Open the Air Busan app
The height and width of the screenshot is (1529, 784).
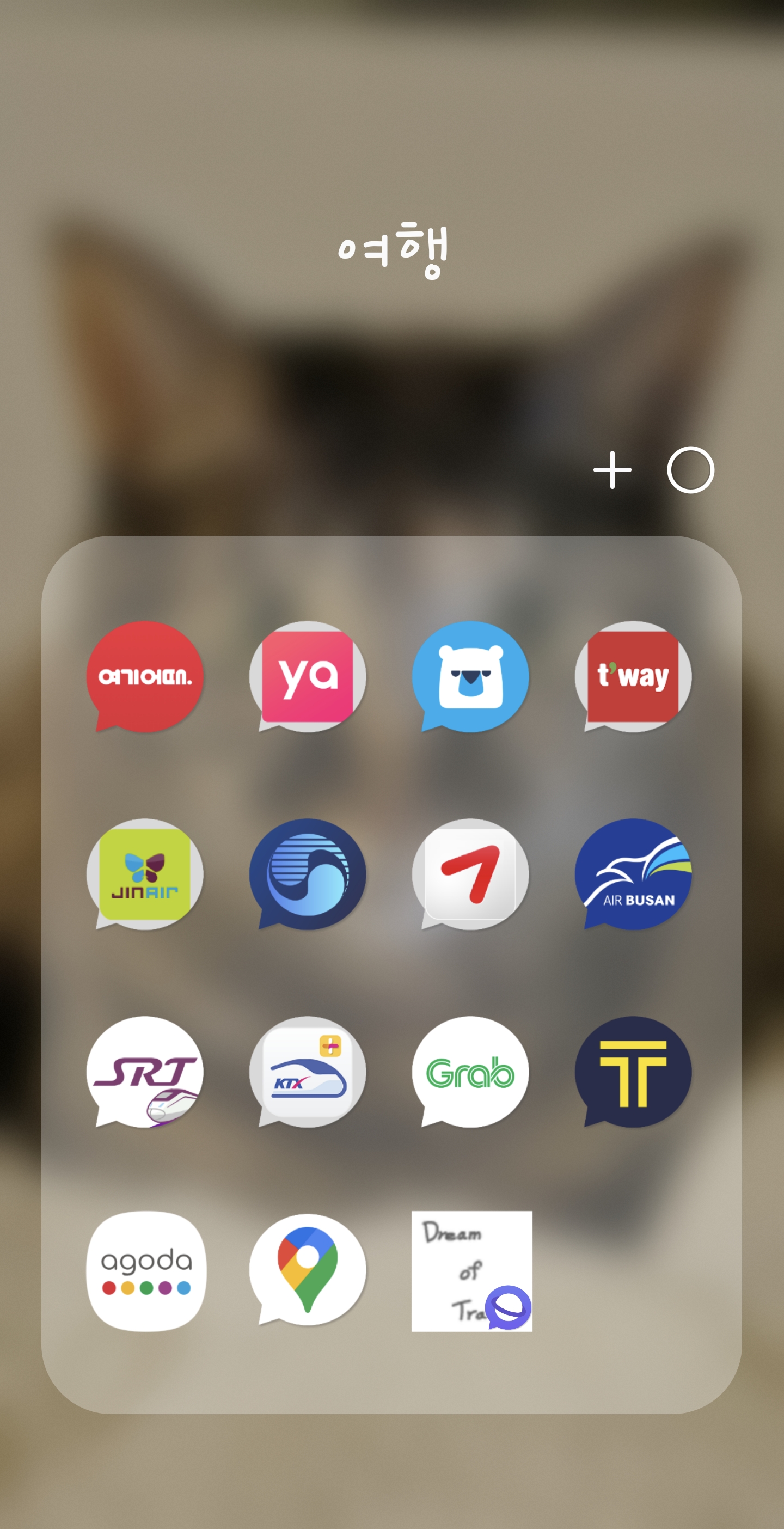633,874
